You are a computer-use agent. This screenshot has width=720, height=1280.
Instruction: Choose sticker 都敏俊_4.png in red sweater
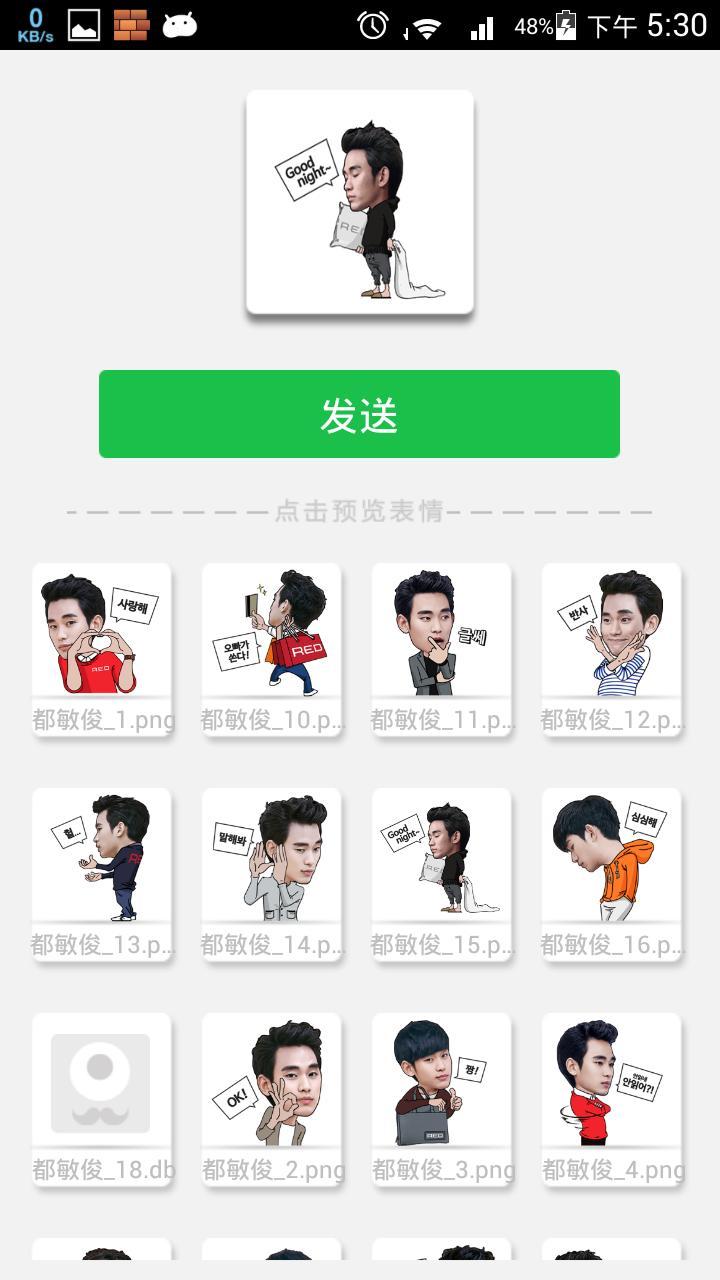coord(611,1082)
